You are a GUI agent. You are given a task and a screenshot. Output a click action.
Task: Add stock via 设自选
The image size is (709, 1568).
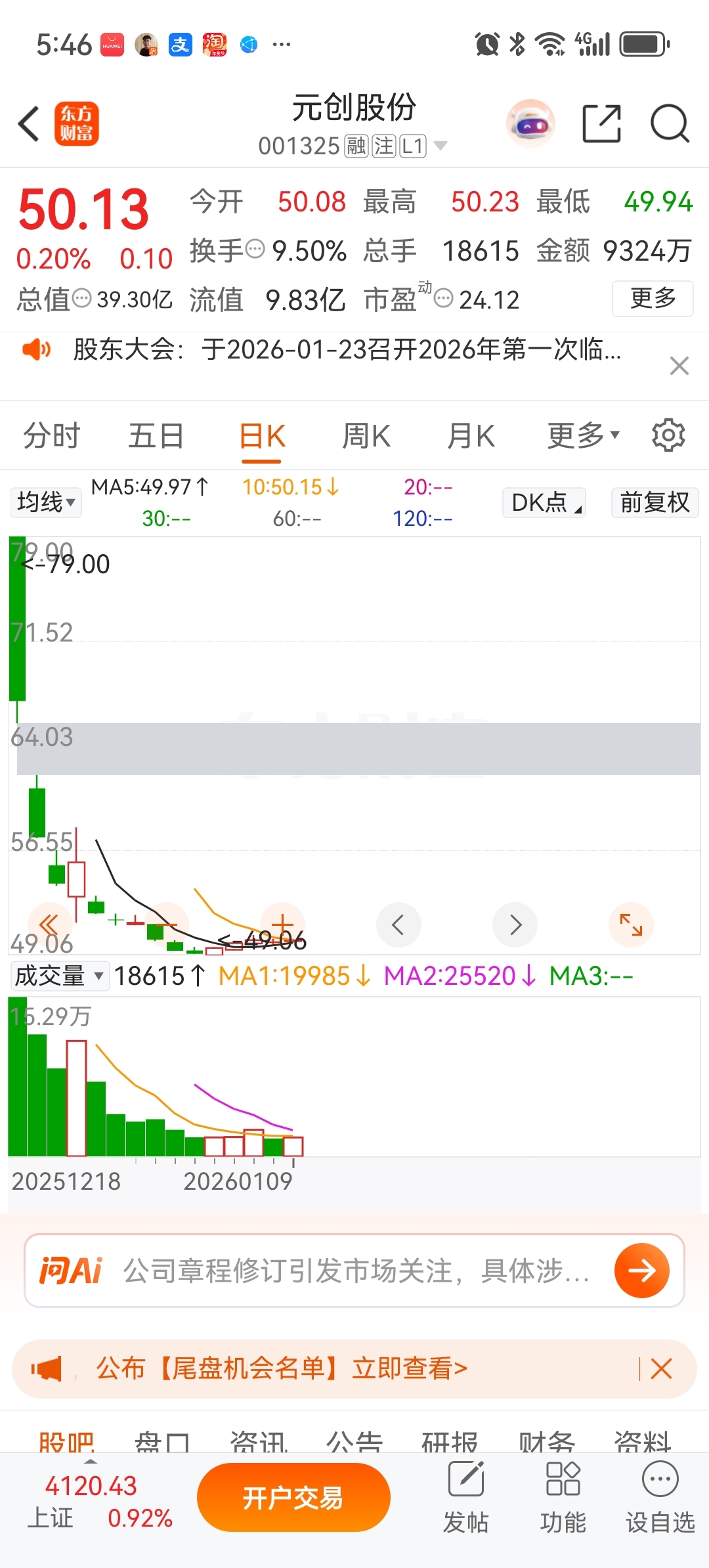tap(660, 1498)
